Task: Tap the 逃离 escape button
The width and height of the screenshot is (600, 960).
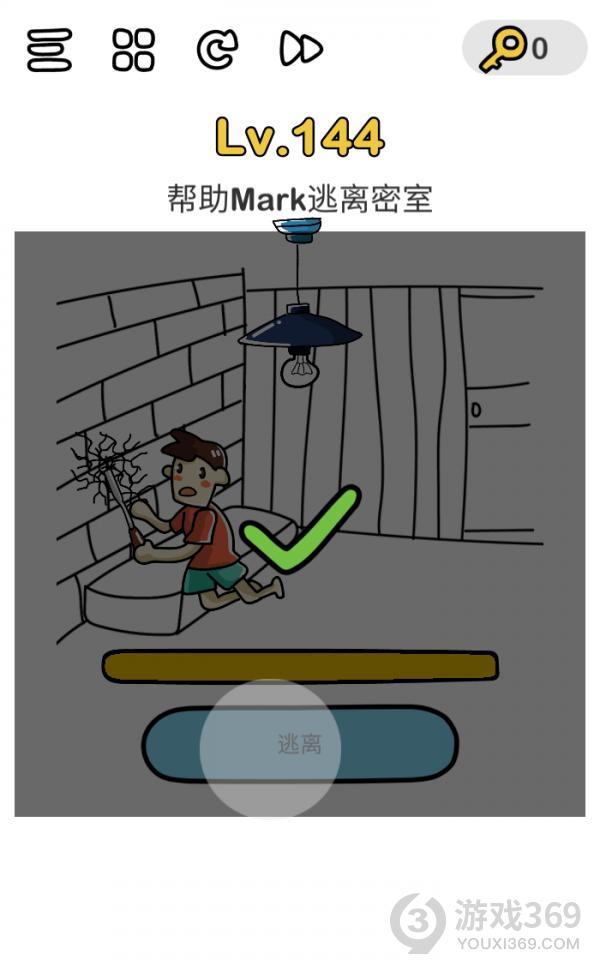Action: pyautogui.click(x=300, y=744)
